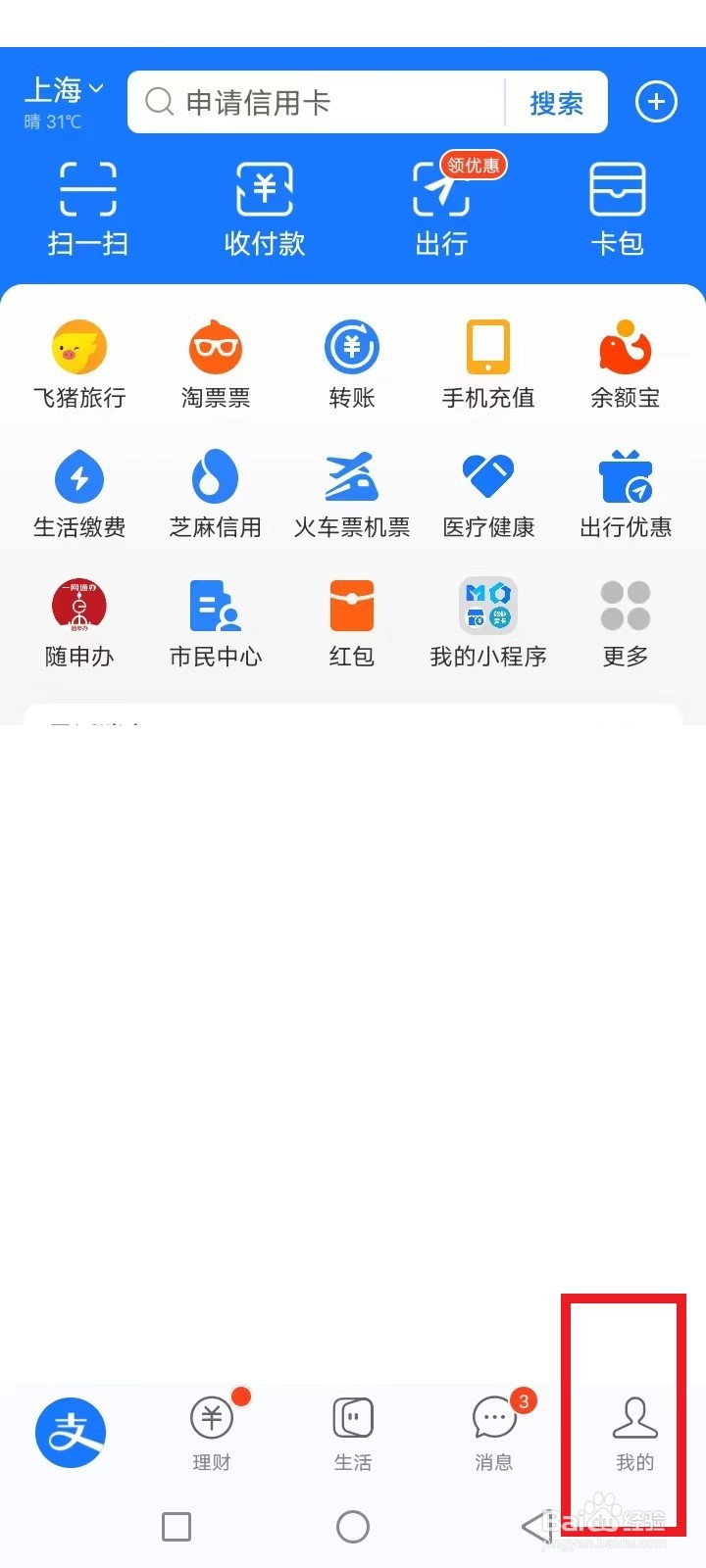This screenshot has height=1568, width=706.
Task: Switch to the 我的 tab
Action: point(634,1433)
